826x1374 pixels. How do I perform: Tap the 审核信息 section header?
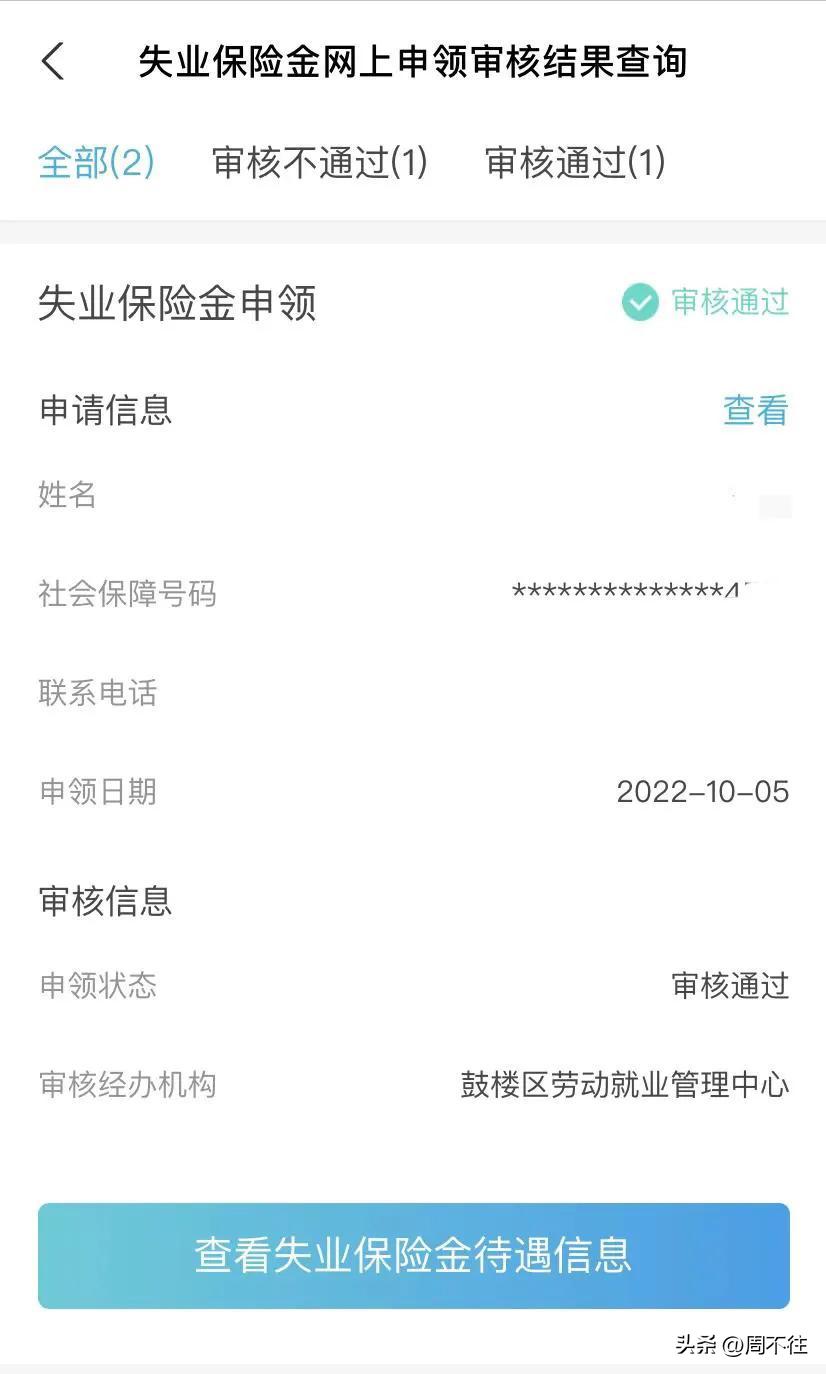tap(106, 900)
